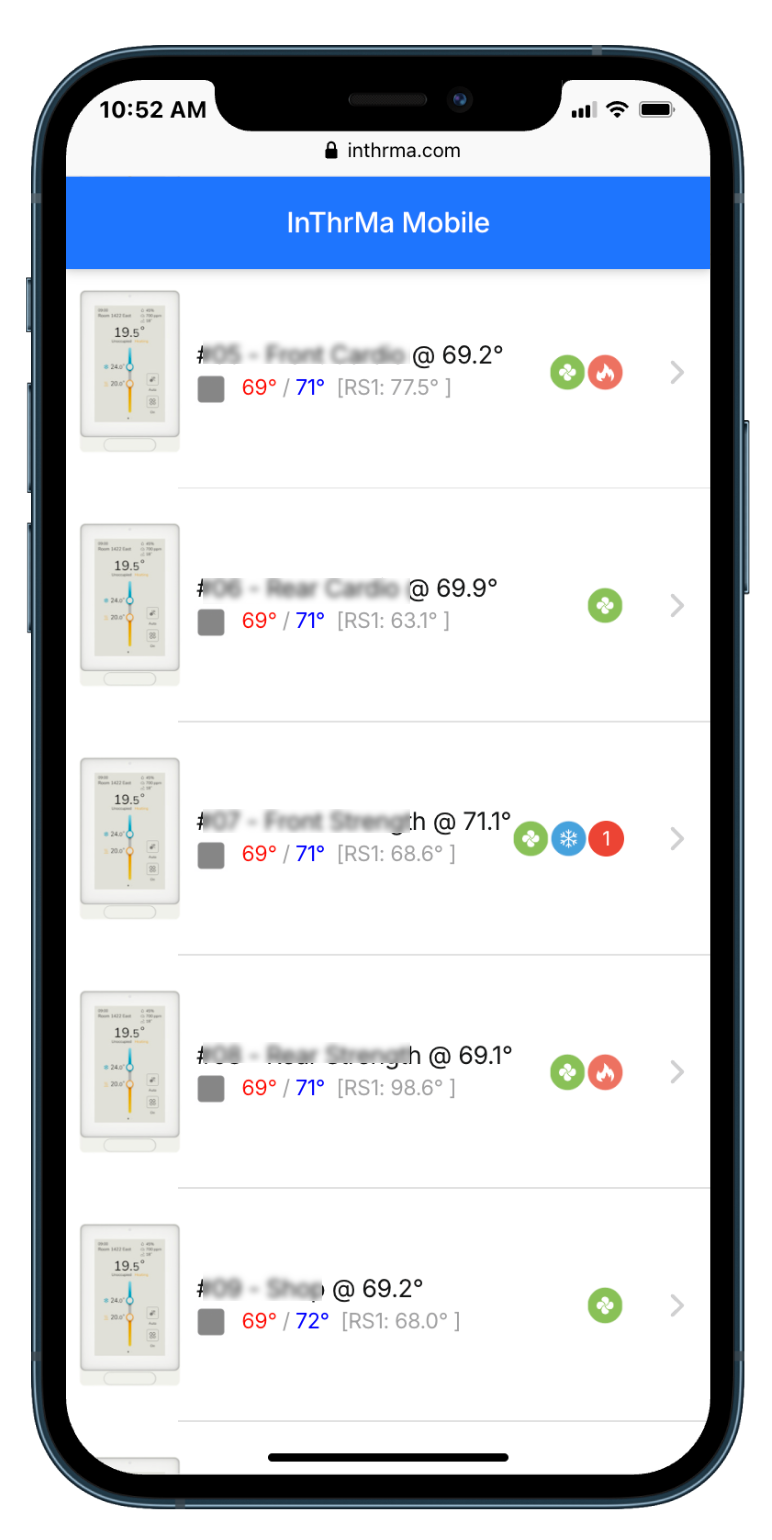This screenshot has height=1540, width=772.
Task: Tap the red alert badge on Front Strength
Action: click(606, 839)
